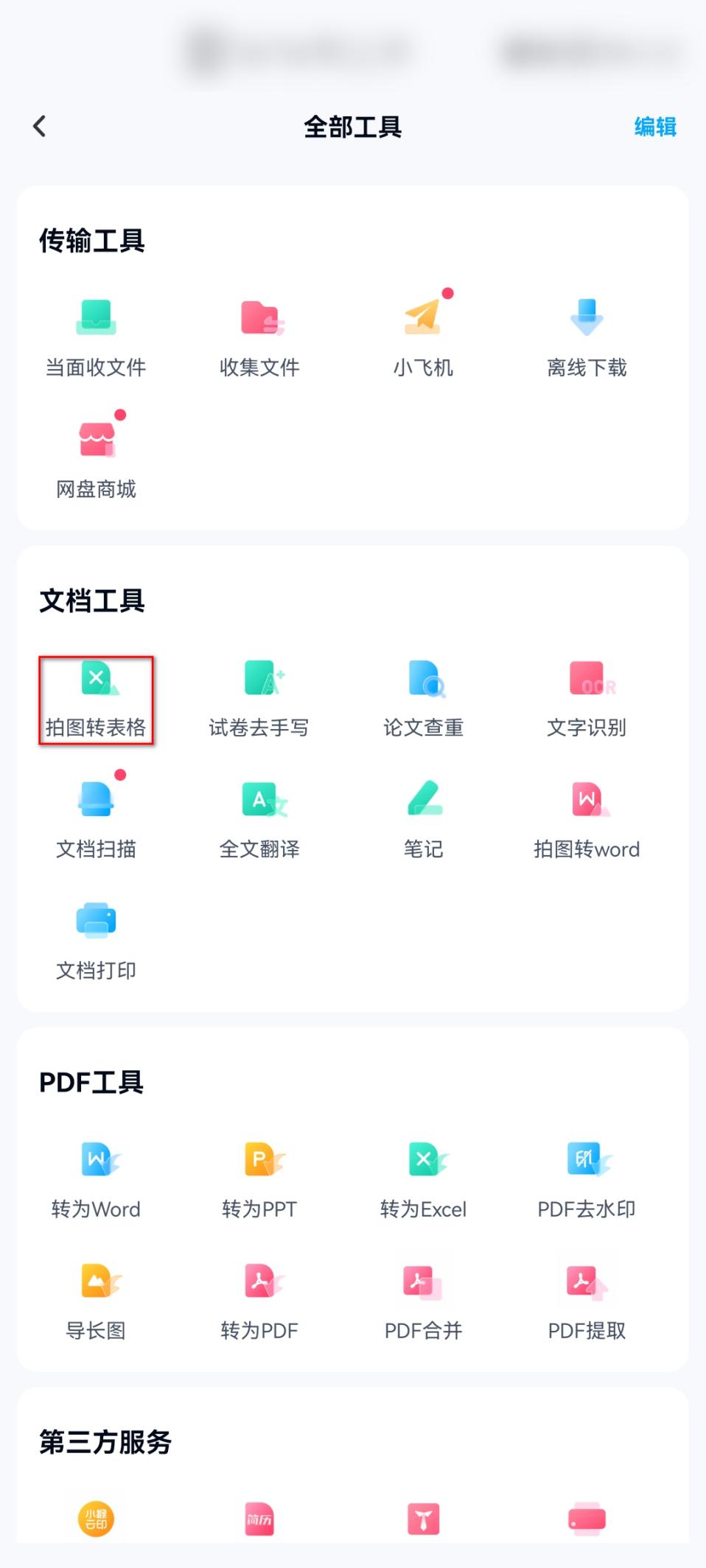Visit 网盘商城
This screenshot has height=1568, width=706.
tap(96, 458)
